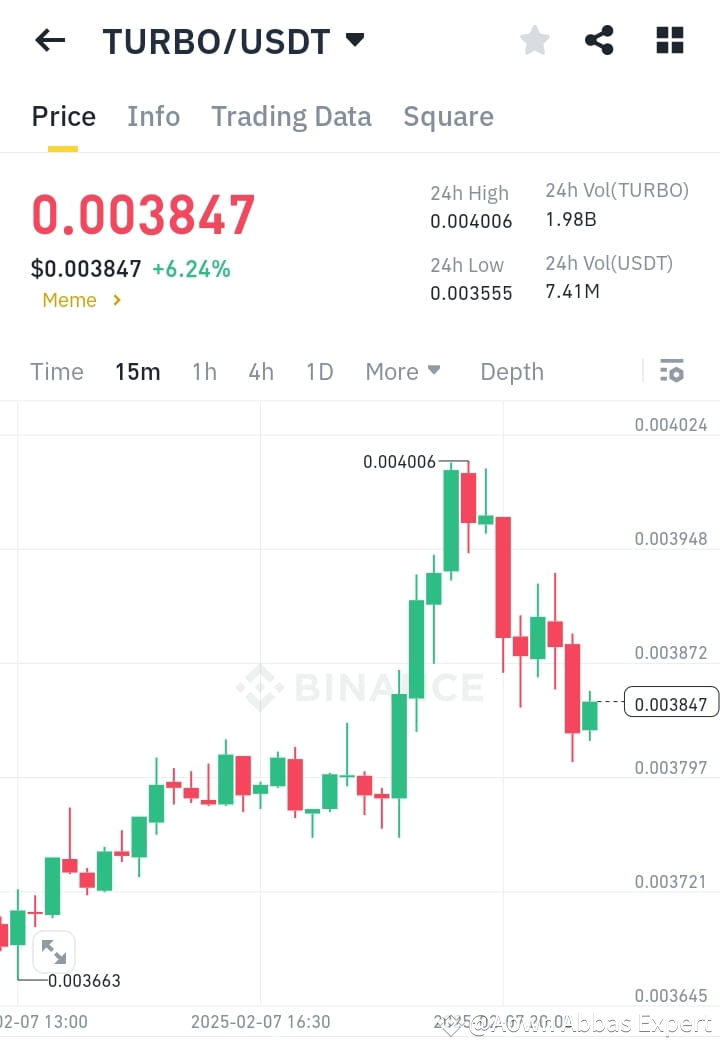
Task: Open the Time interval option
Action: pos(56,371)
